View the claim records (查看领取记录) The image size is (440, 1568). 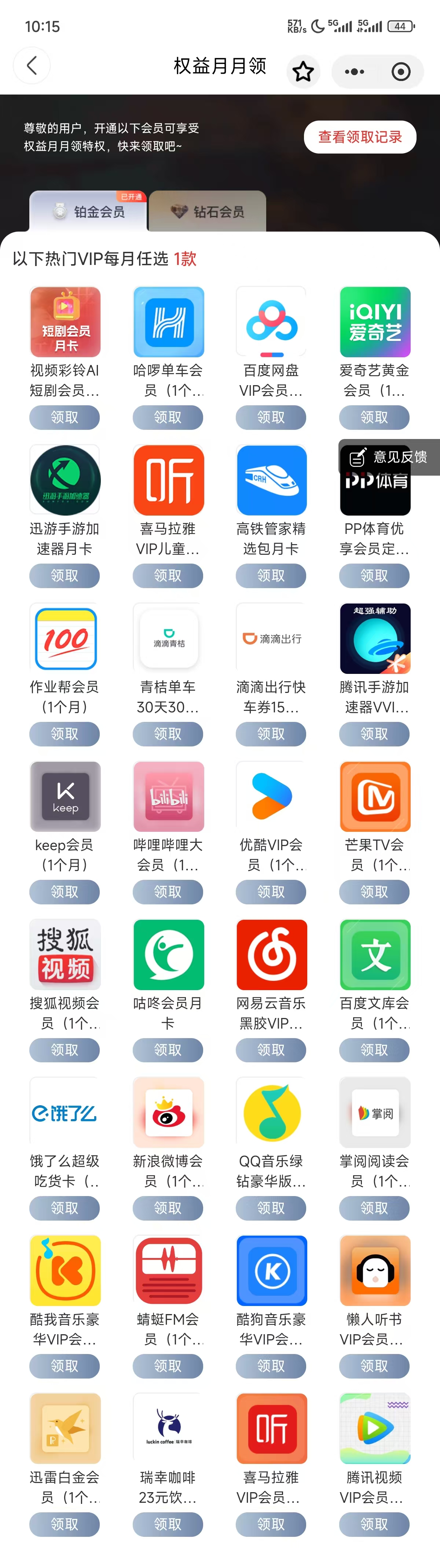pyautogui.click(x=360, y=137)
